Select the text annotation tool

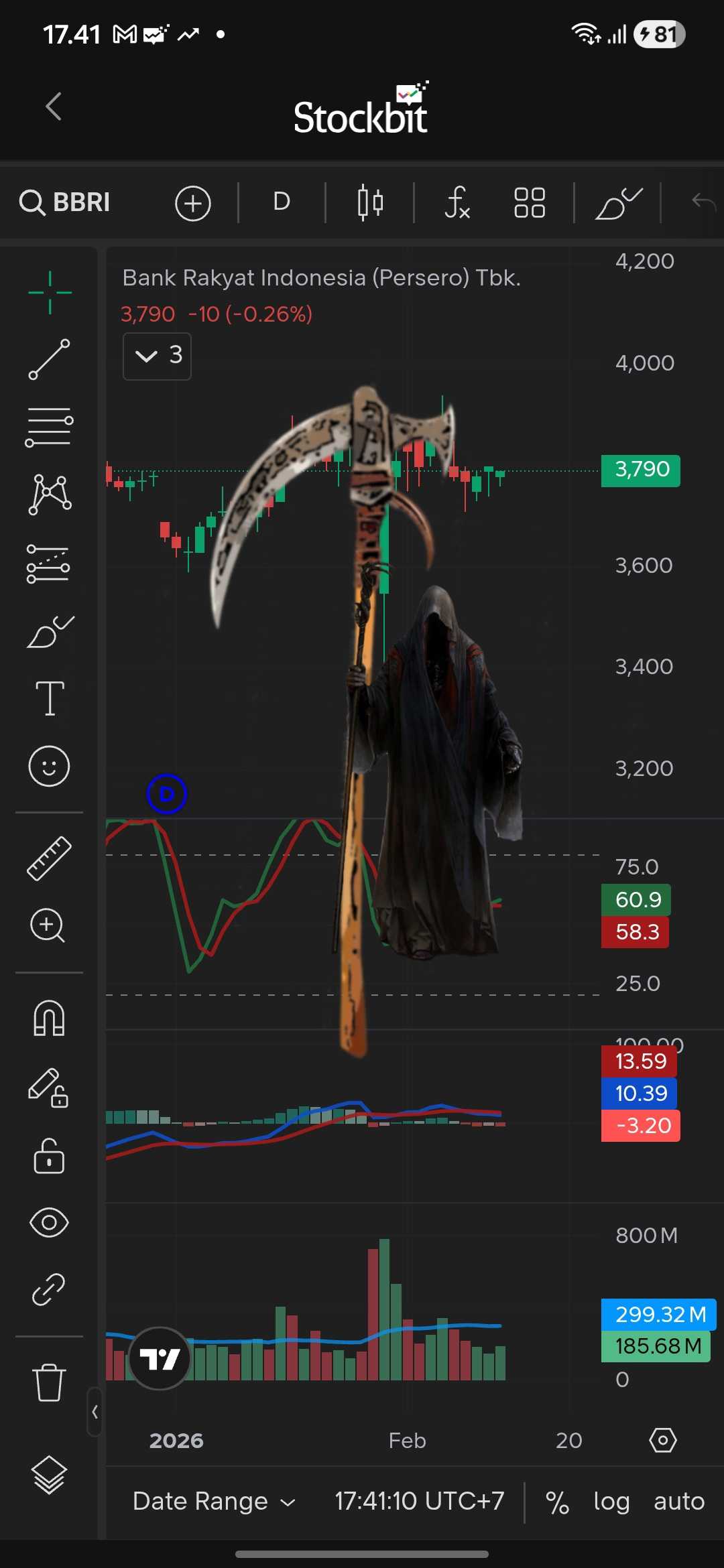coord(50,698)
